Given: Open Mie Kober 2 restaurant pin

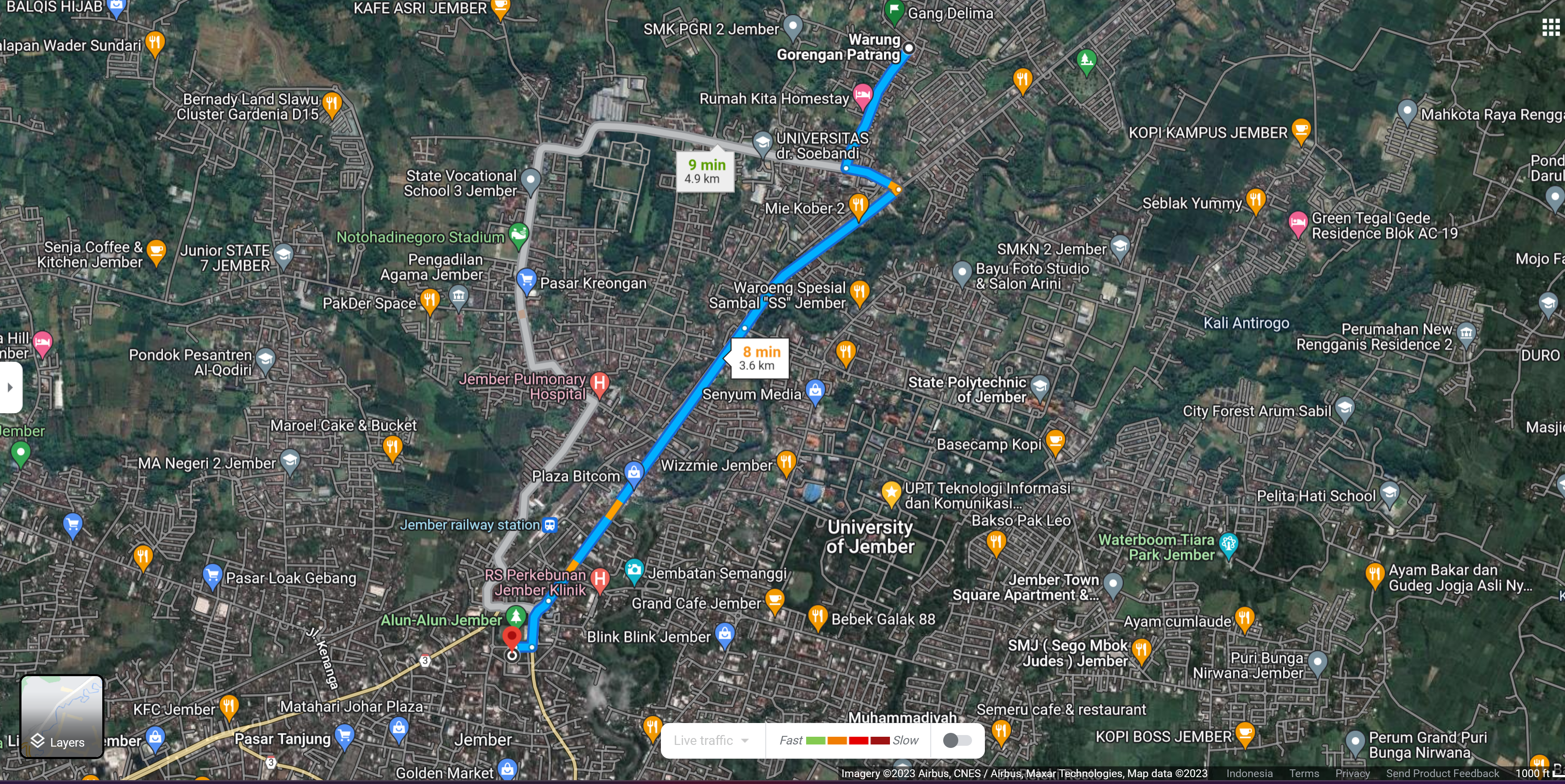Looking at the screenshot, I should (858, 205).
